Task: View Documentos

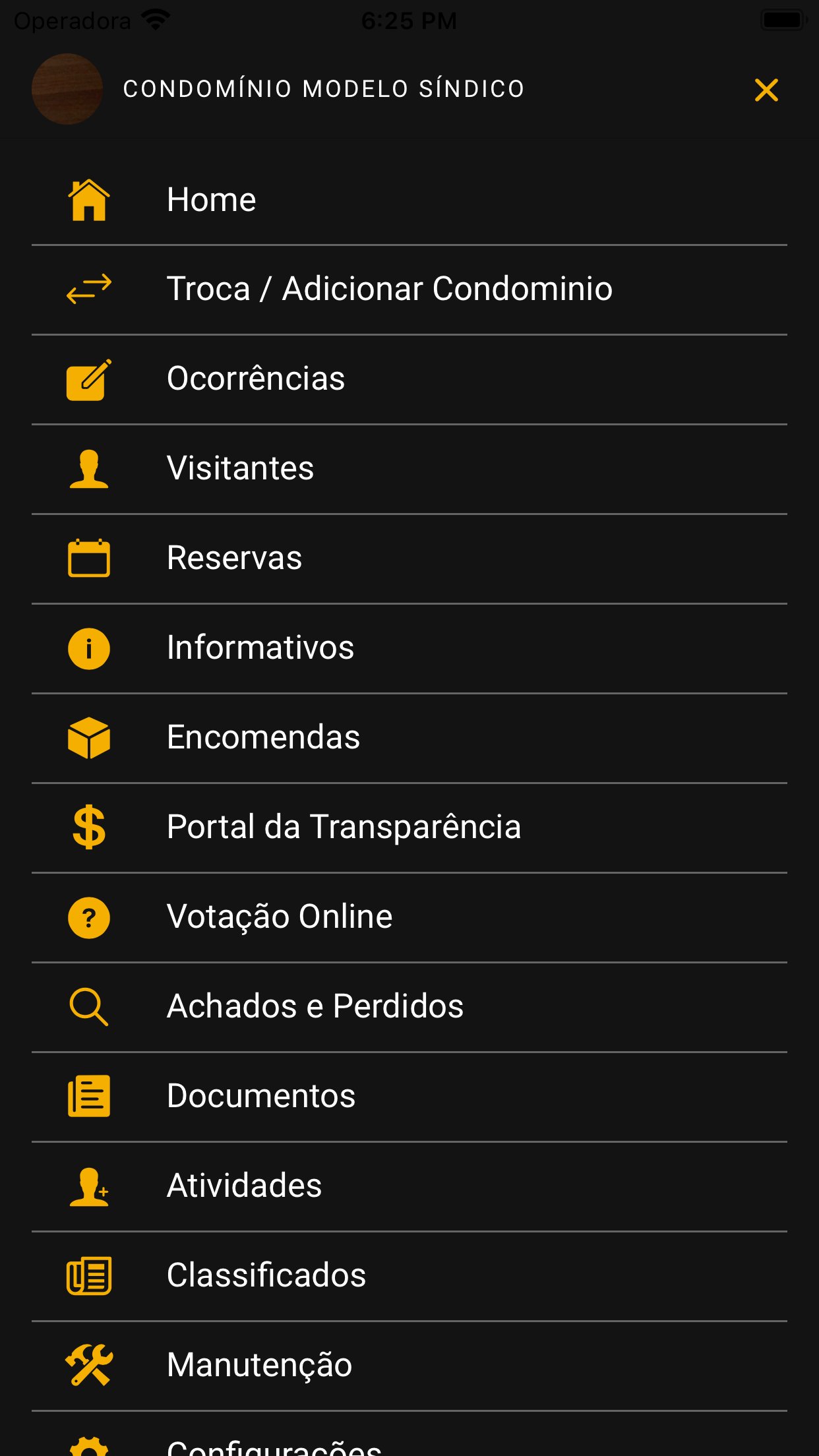Action: point(261,1096)
